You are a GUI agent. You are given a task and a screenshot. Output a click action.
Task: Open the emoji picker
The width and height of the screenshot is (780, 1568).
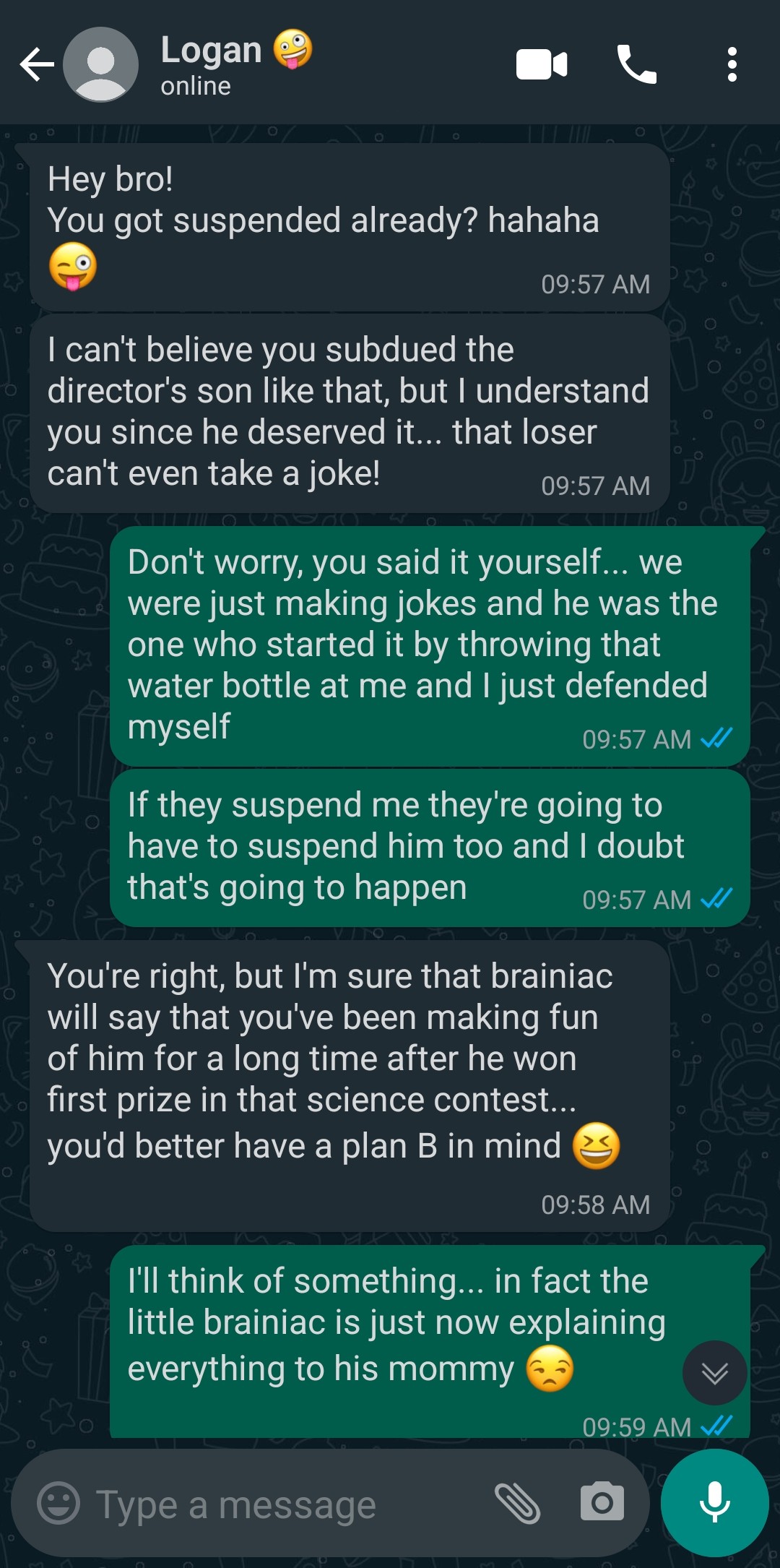coord(58,1503)
